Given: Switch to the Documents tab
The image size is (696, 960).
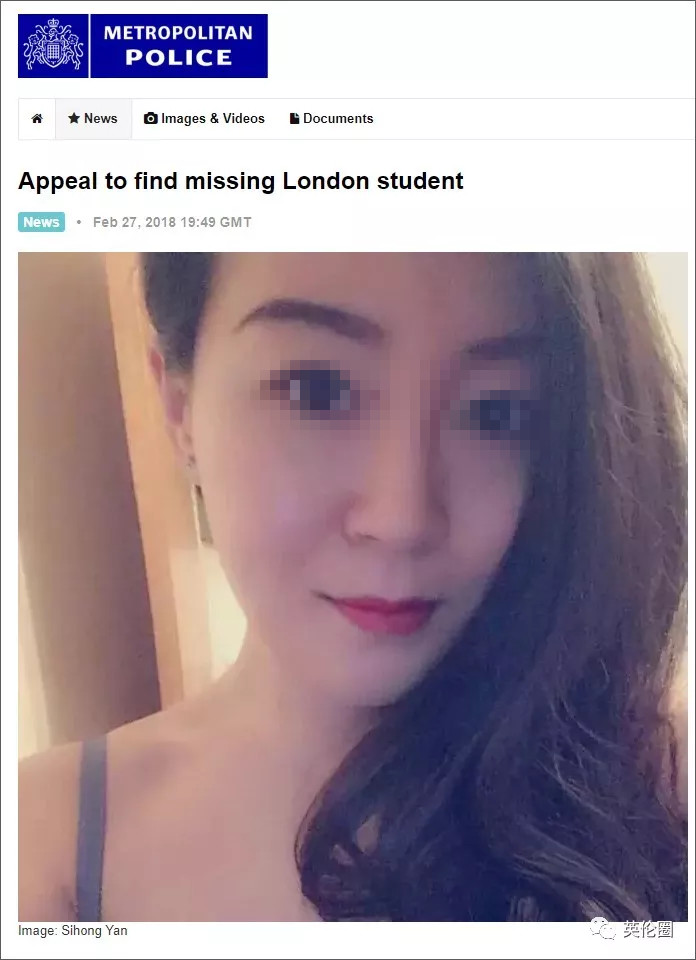Looking at the screenshot, I should pyautogui.click(x=331, y=119).
